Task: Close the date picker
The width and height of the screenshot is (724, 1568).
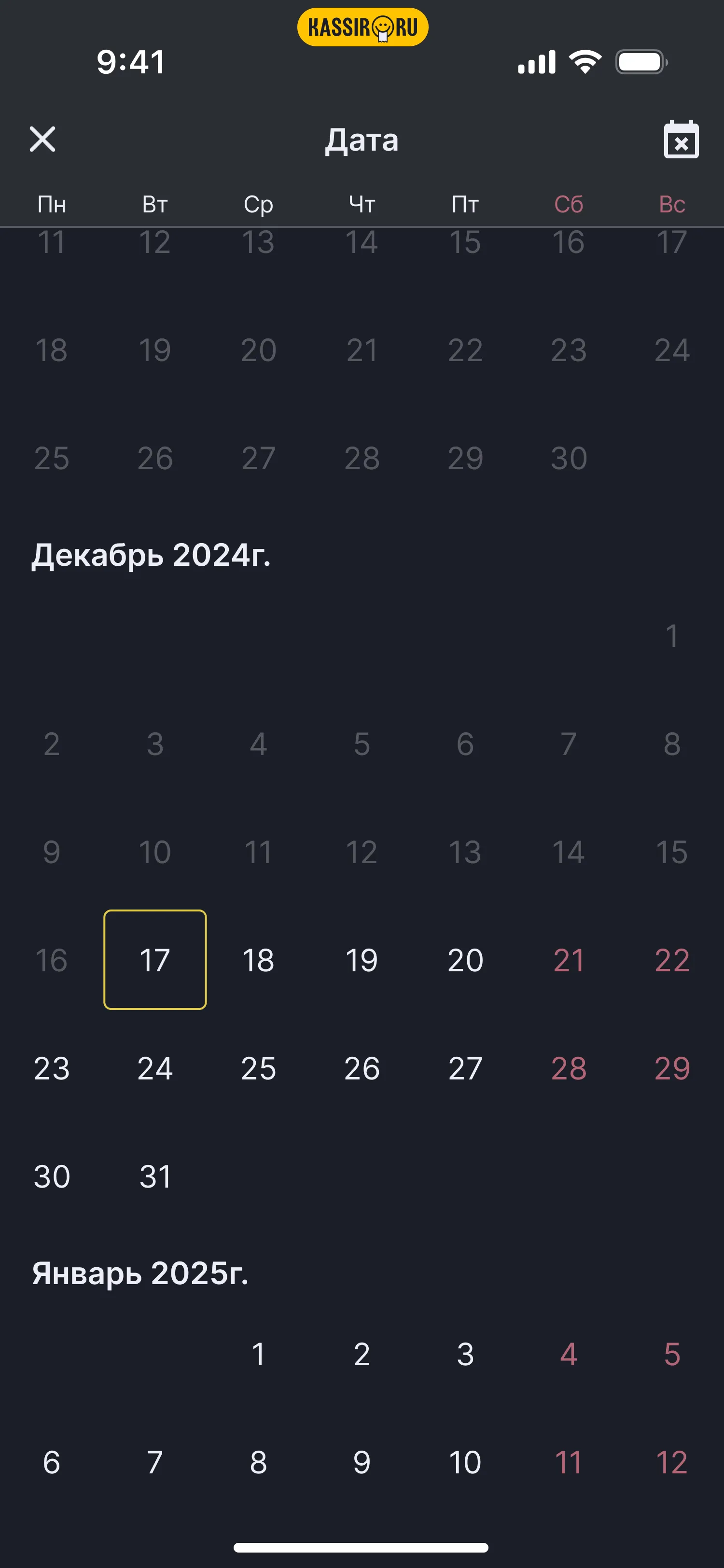Action: 42,140
